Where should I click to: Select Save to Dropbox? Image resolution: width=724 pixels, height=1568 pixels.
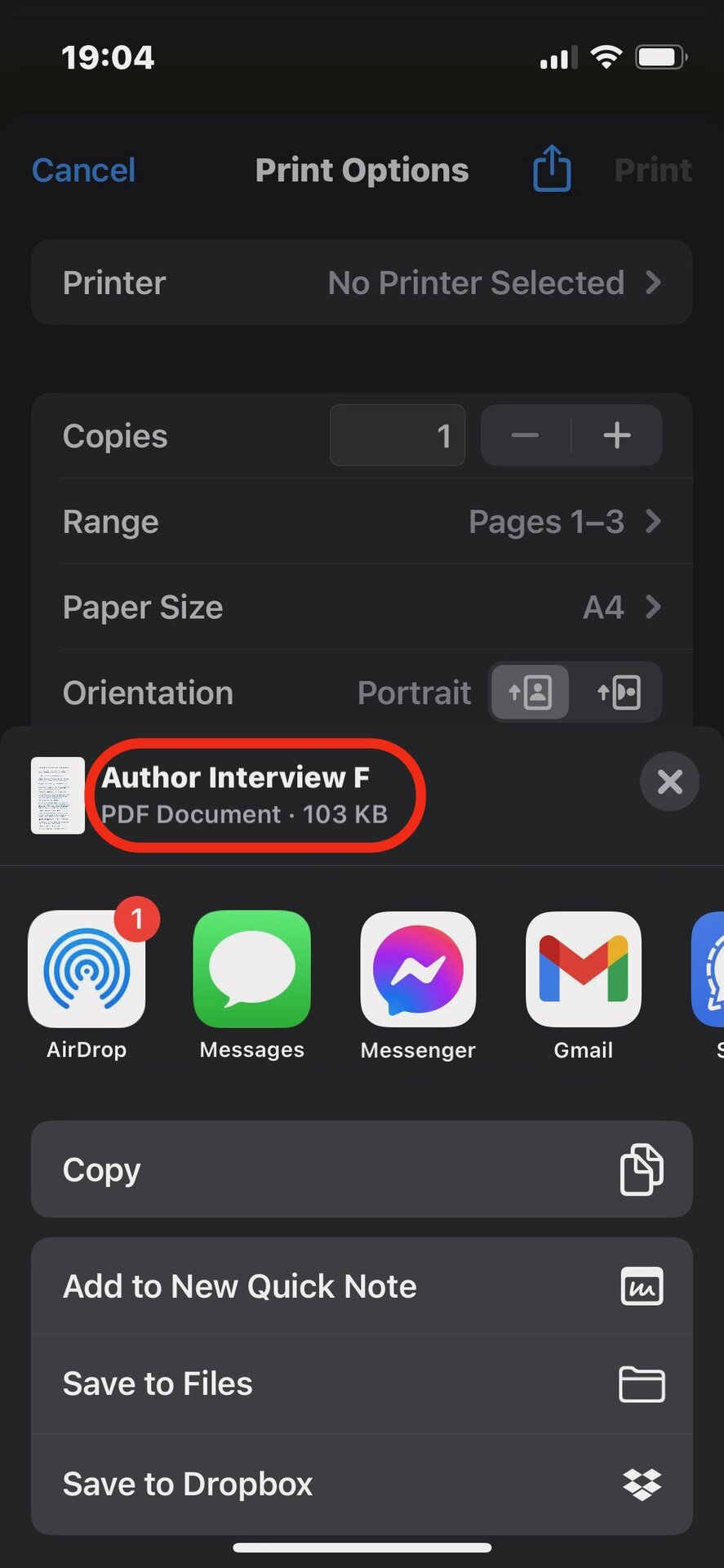[362, 1484]
